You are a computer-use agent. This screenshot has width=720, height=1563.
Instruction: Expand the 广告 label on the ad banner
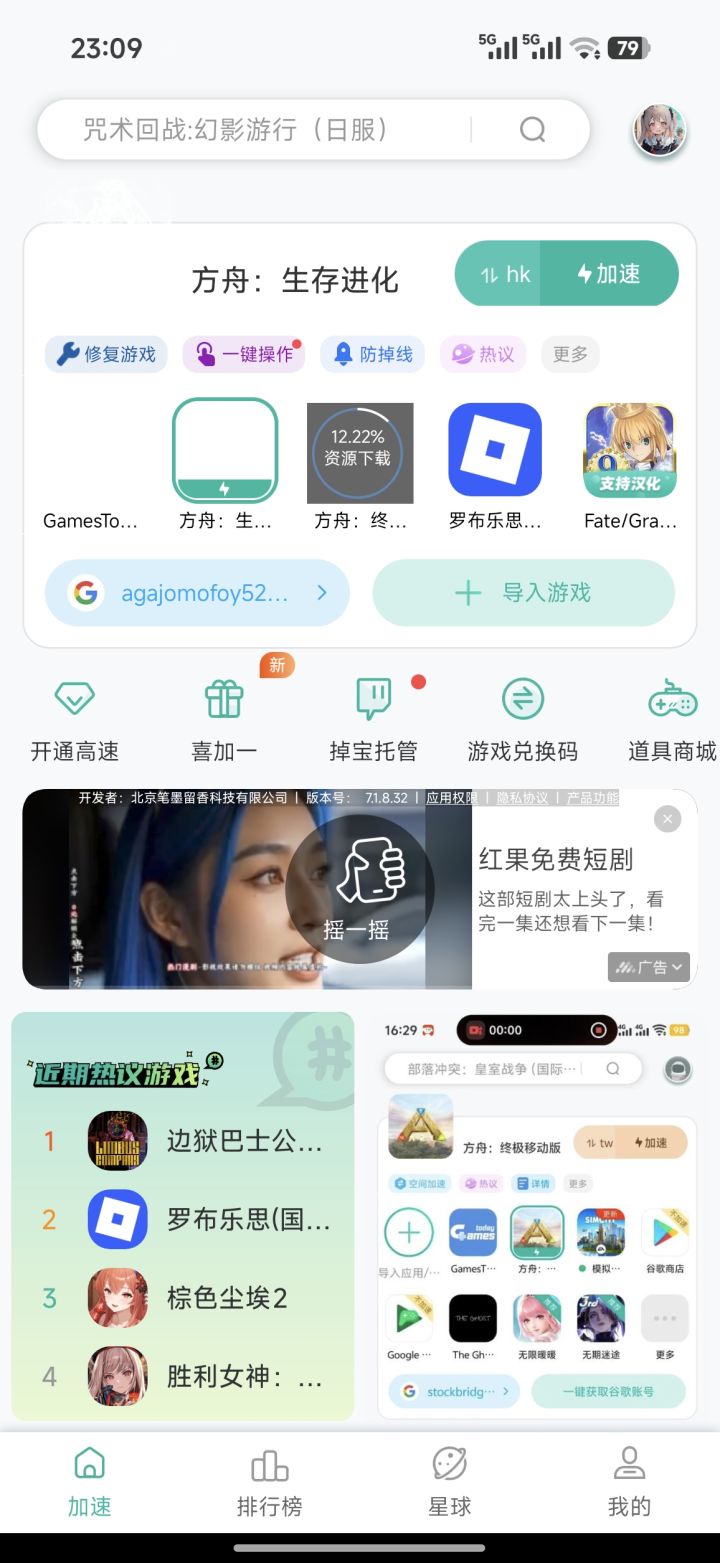coord(649,968)
